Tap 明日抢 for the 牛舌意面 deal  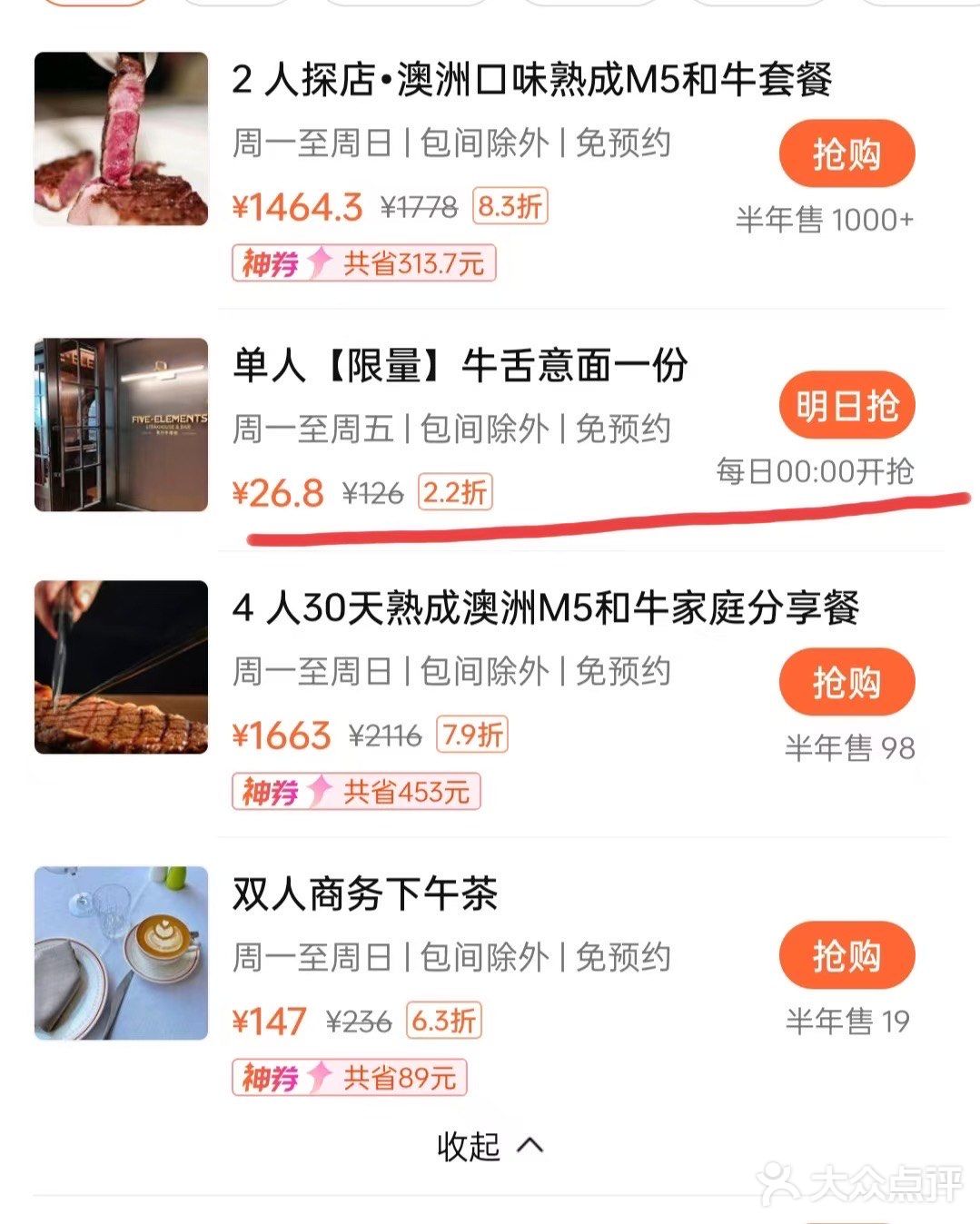pos(847,407)
